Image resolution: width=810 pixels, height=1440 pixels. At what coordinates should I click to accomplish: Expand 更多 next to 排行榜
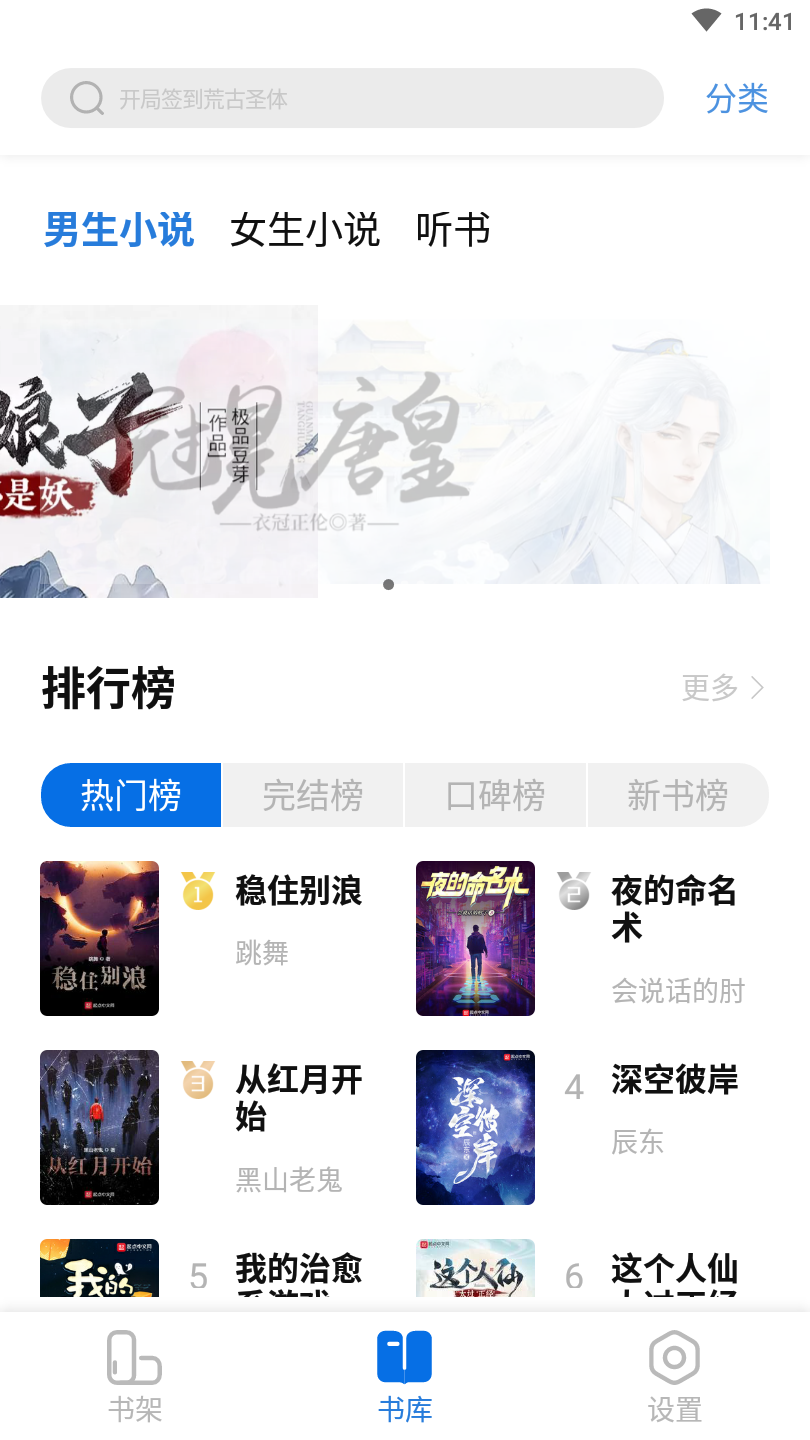click(707, 688)
